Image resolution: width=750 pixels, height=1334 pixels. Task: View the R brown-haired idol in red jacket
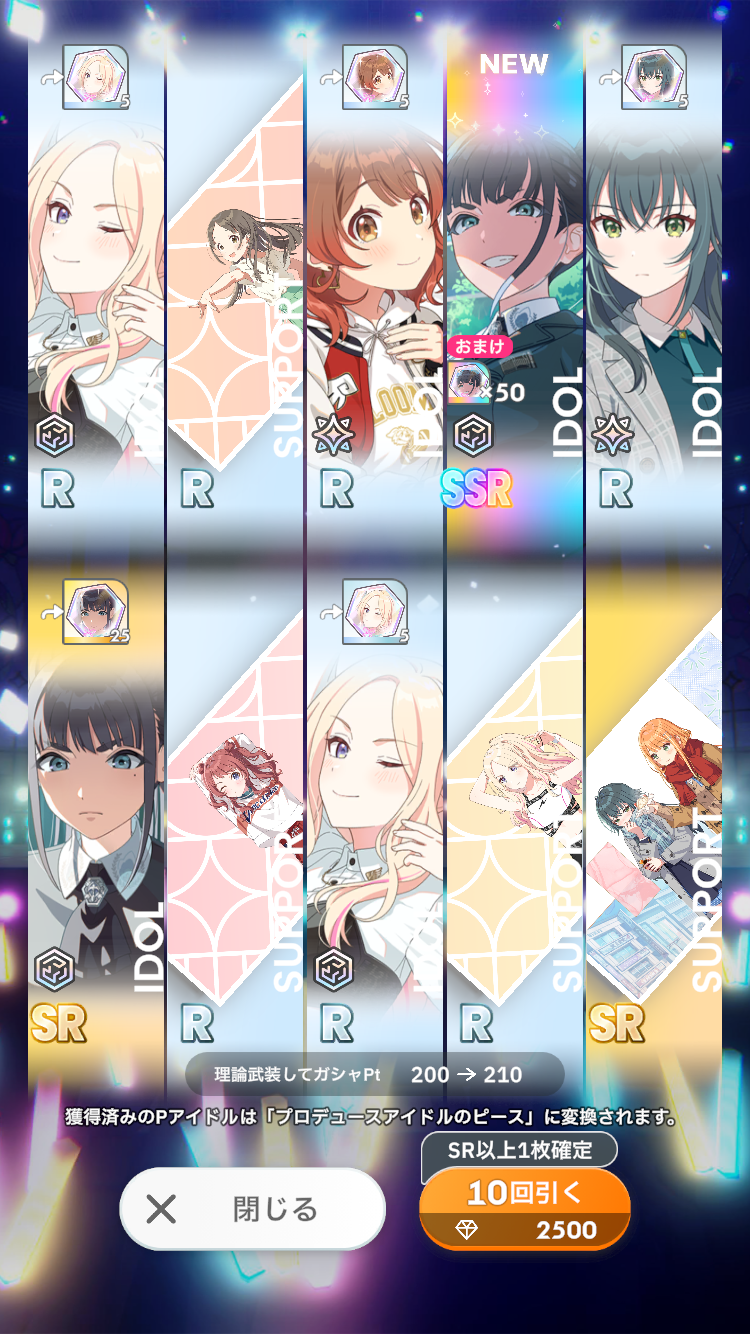(x=375, y=290)
